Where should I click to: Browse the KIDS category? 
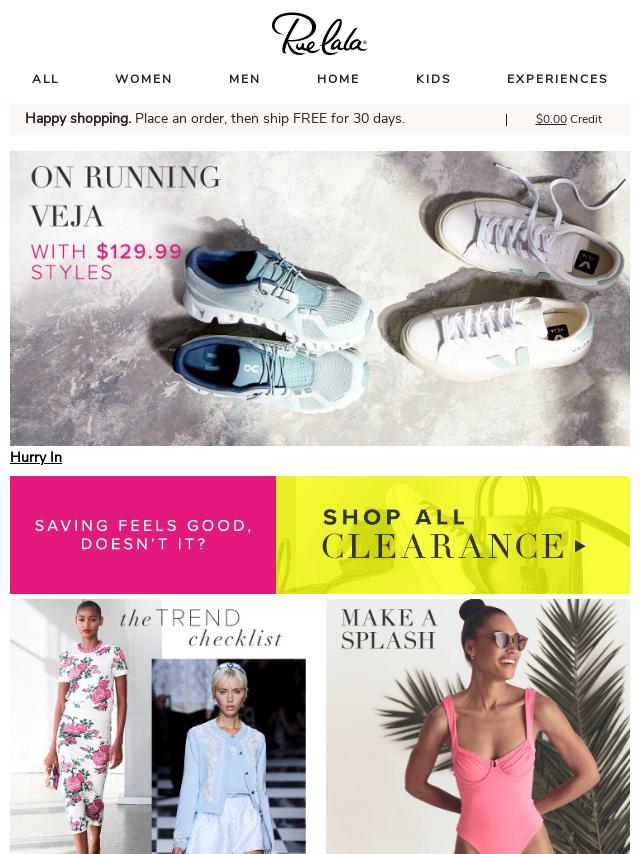pos(433,79)
